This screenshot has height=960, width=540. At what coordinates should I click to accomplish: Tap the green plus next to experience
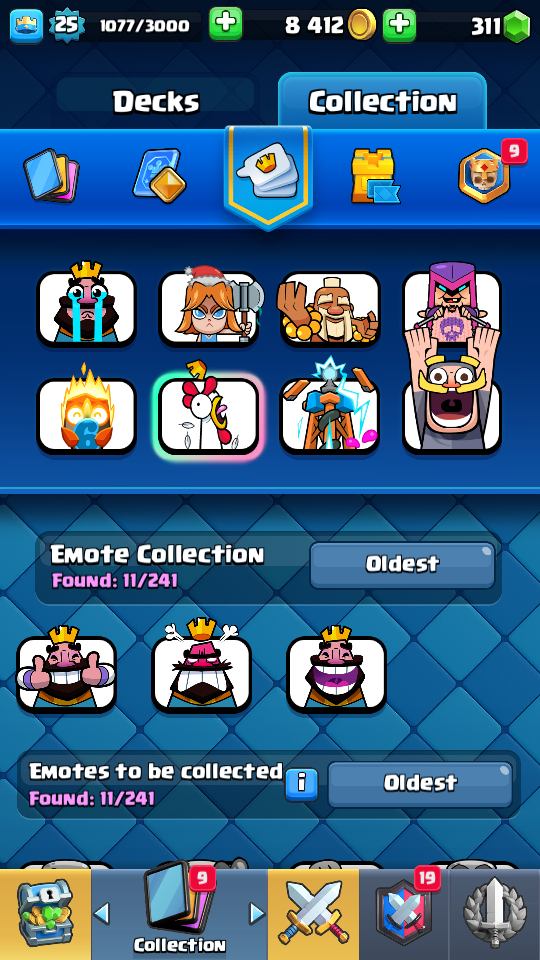click(225, 24)
